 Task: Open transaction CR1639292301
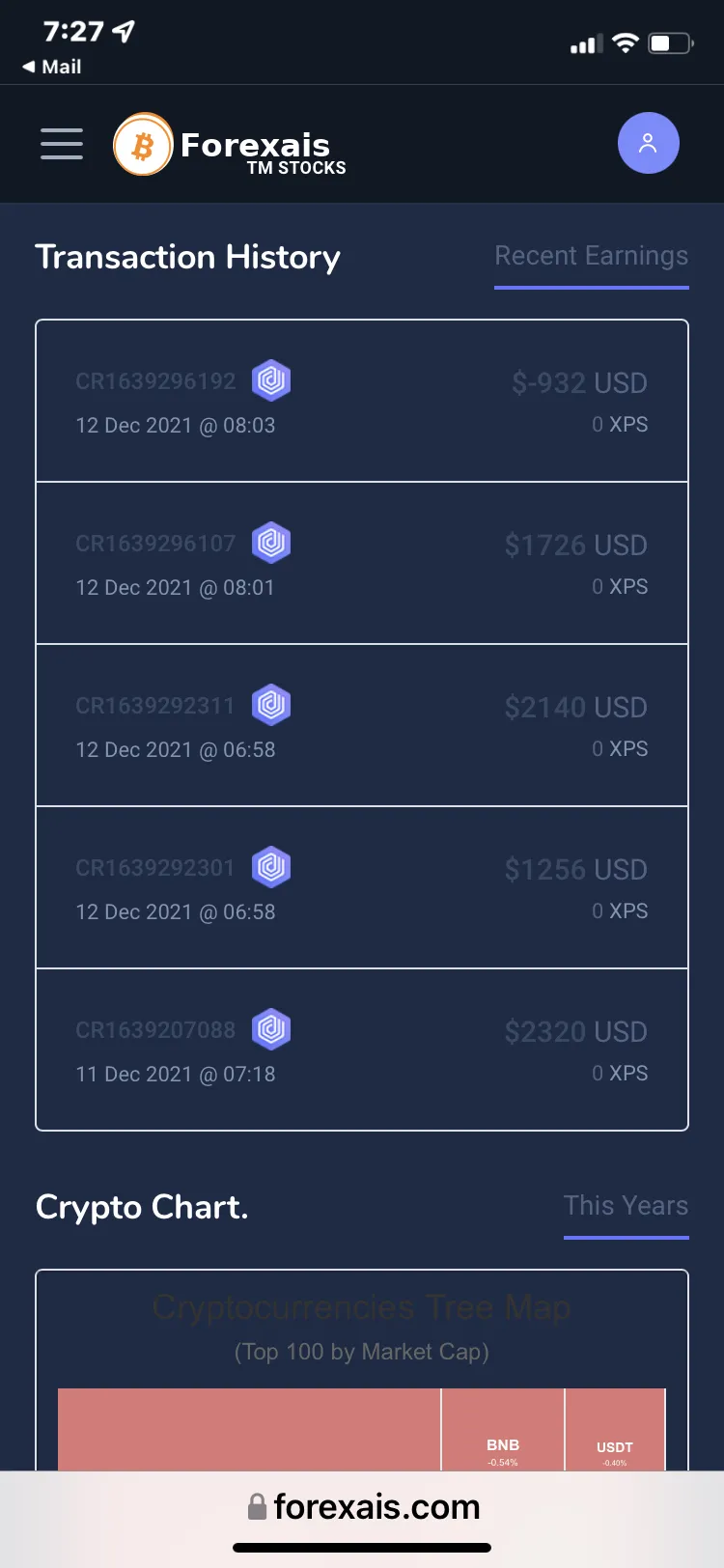click(x=362, y=887)
